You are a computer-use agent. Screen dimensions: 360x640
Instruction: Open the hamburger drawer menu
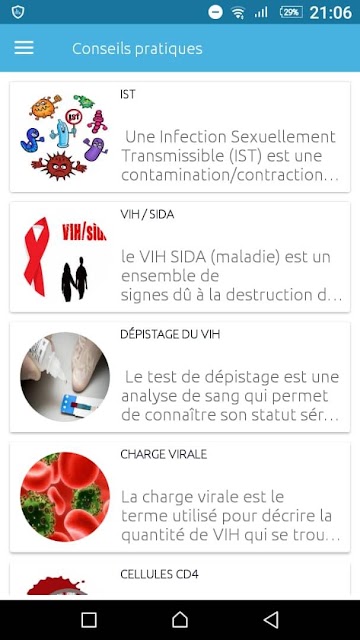click(x=24, y=48)
